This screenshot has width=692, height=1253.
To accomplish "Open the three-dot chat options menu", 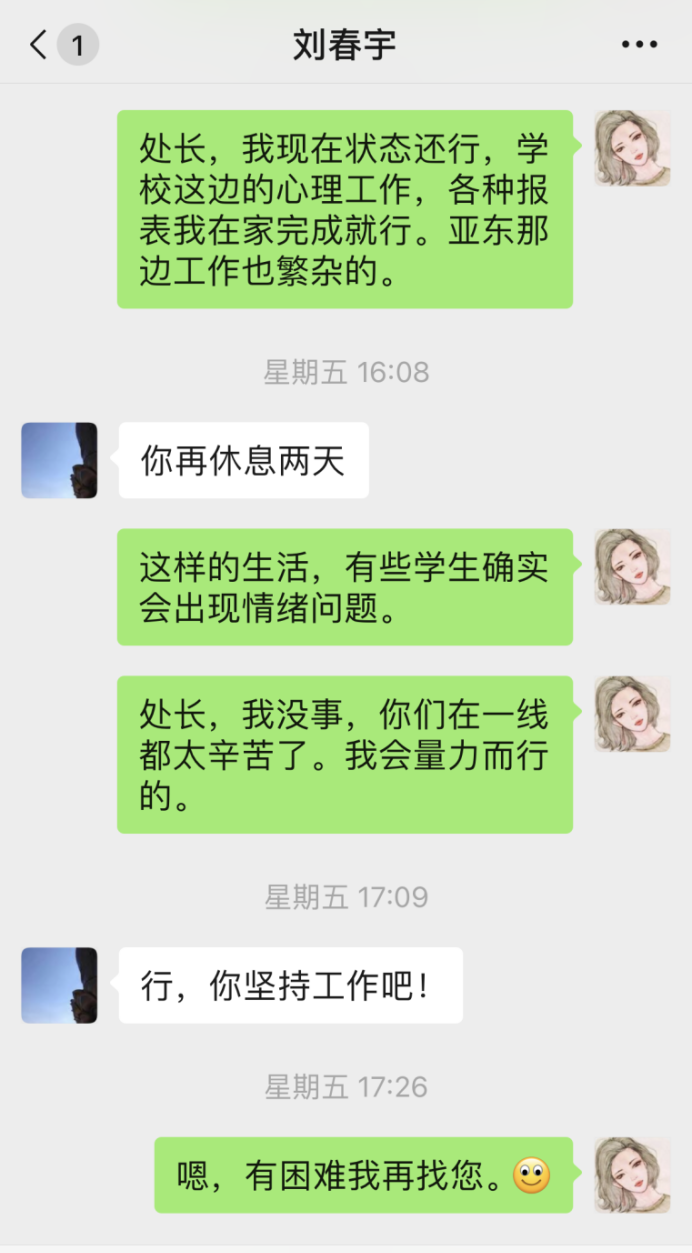I will point(639,45).
